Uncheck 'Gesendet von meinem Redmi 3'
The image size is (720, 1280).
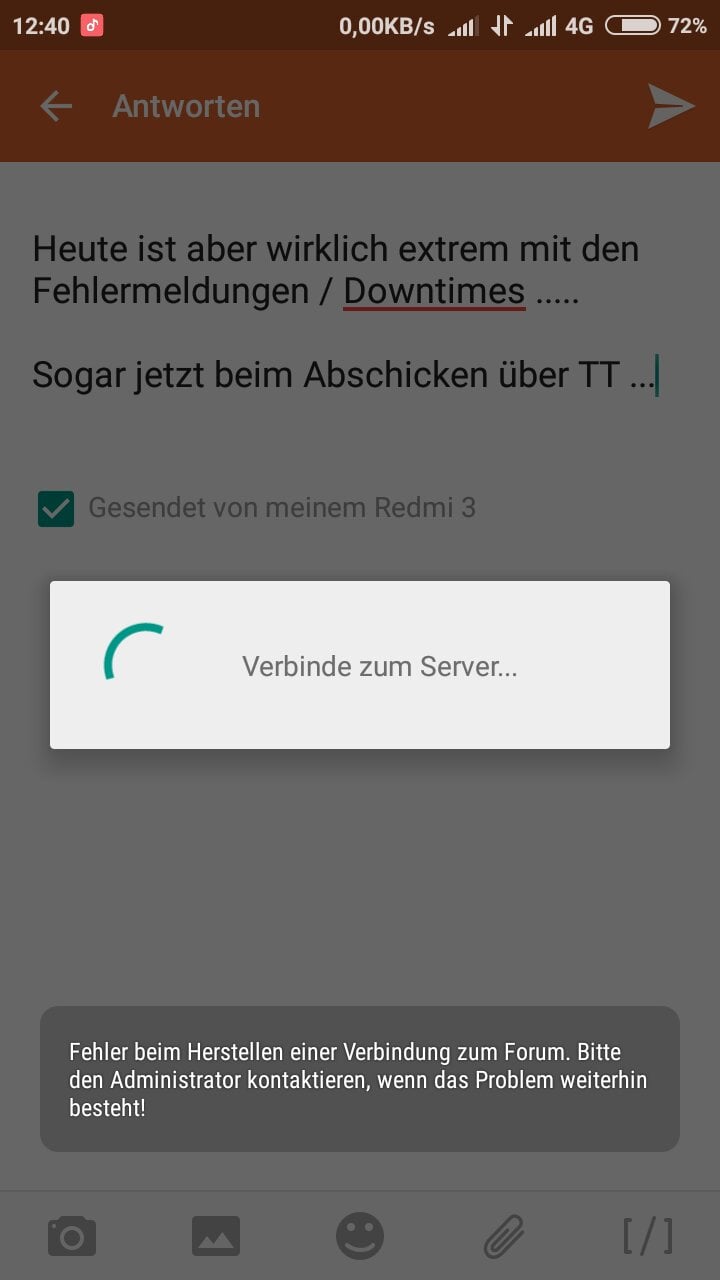(56, 508)
